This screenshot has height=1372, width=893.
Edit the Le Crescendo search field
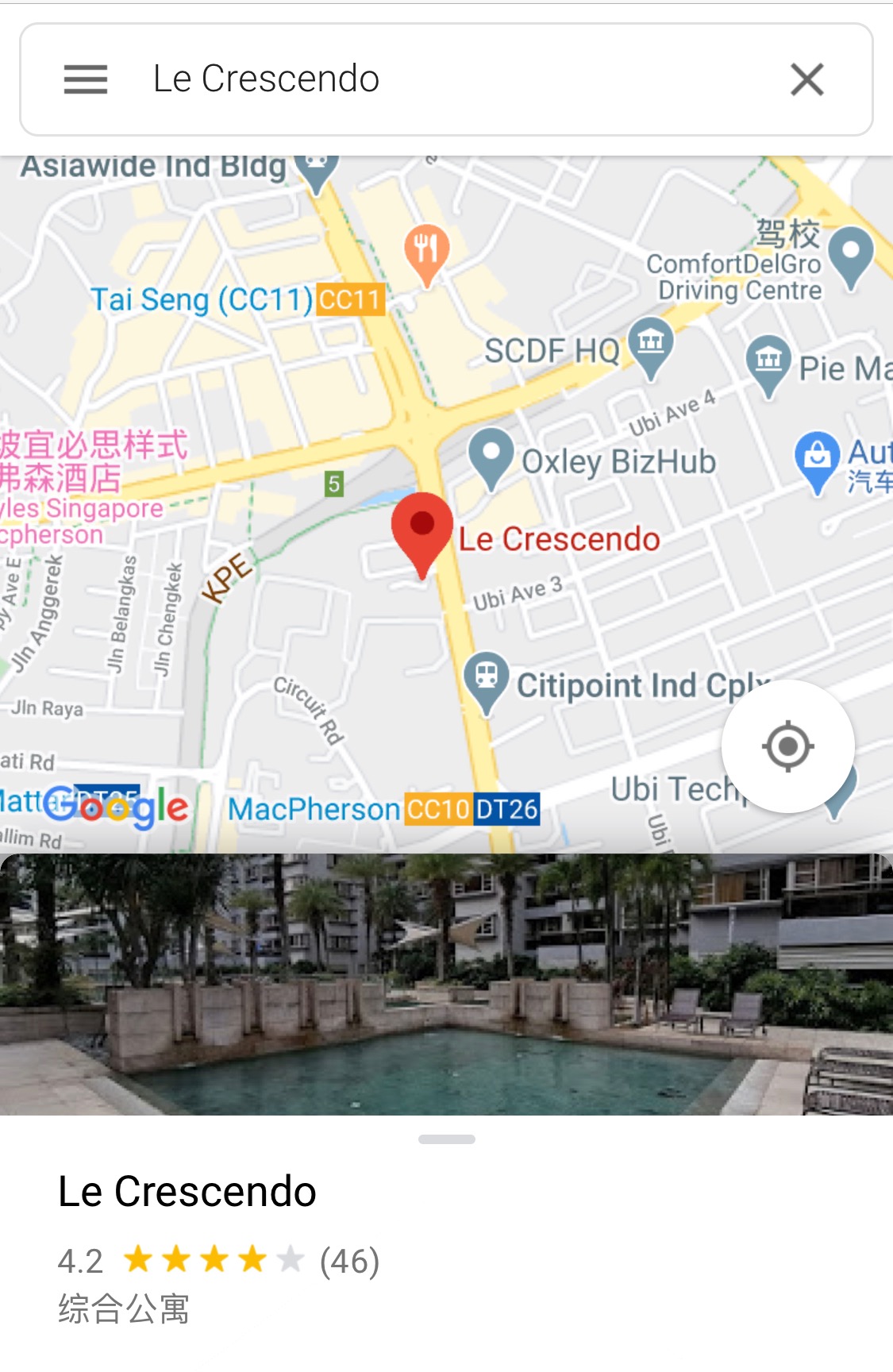[445, 79]
